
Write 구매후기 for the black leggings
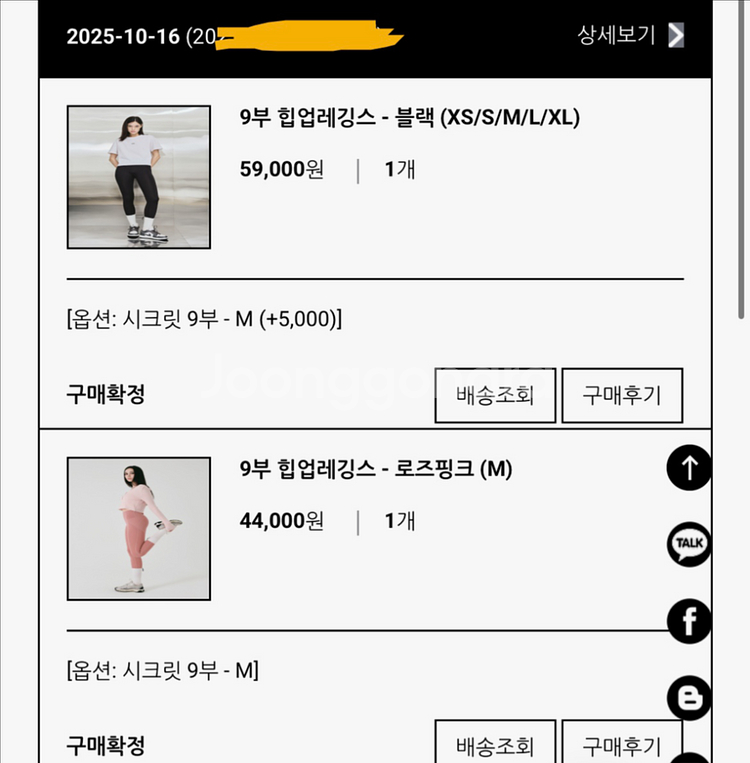(622, 395)
